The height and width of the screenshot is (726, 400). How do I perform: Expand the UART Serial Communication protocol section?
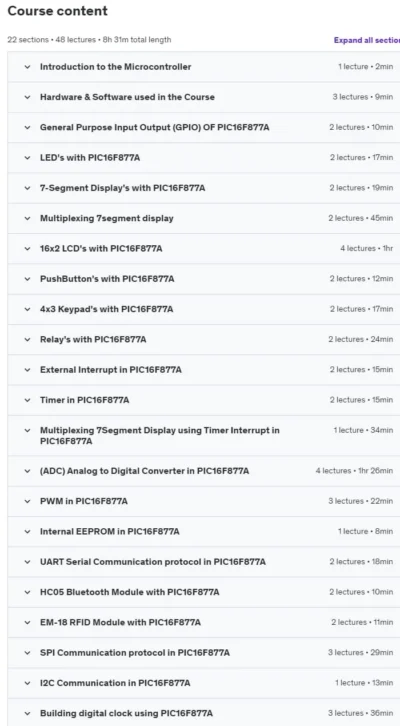204,562
